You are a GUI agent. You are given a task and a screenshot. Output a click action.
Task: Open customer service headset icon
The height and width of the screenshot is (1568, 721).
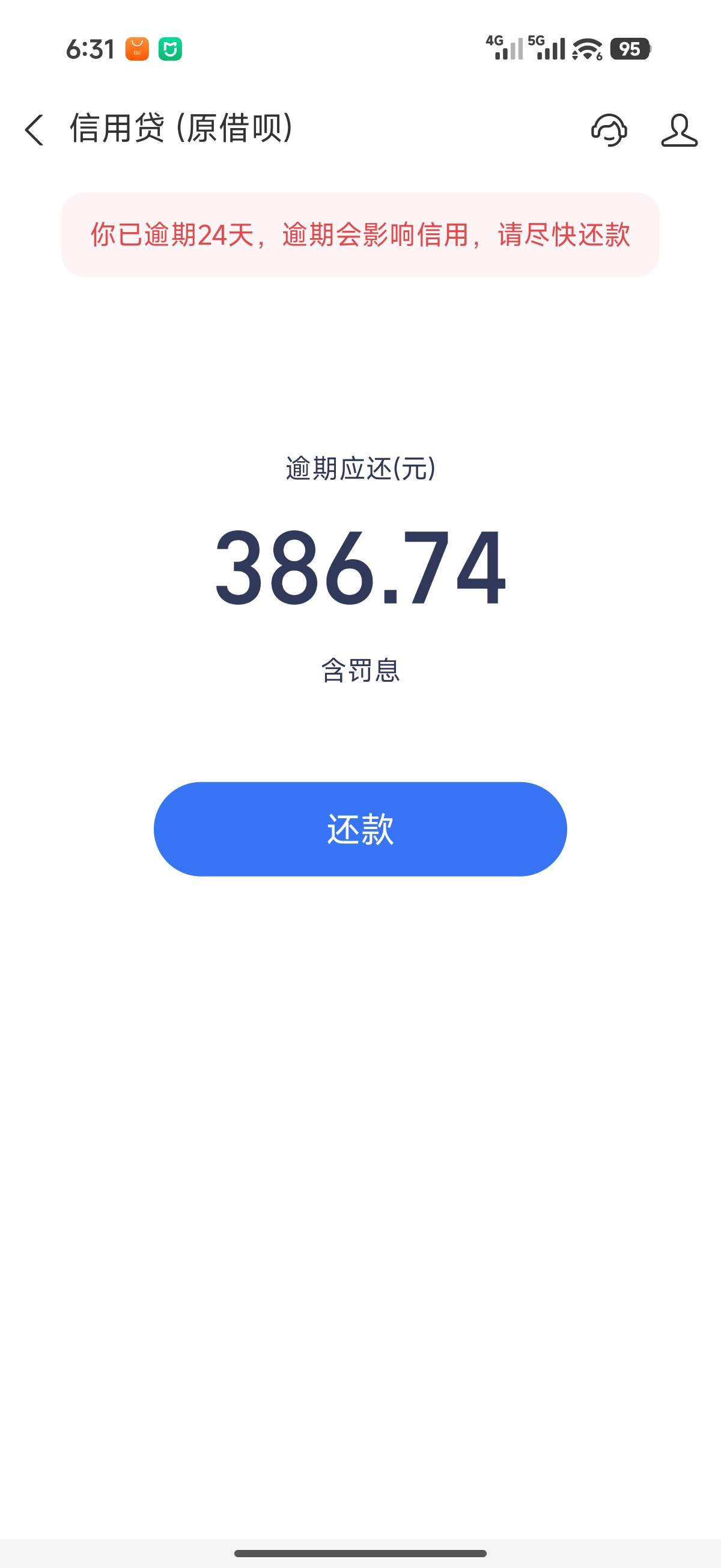609,130
